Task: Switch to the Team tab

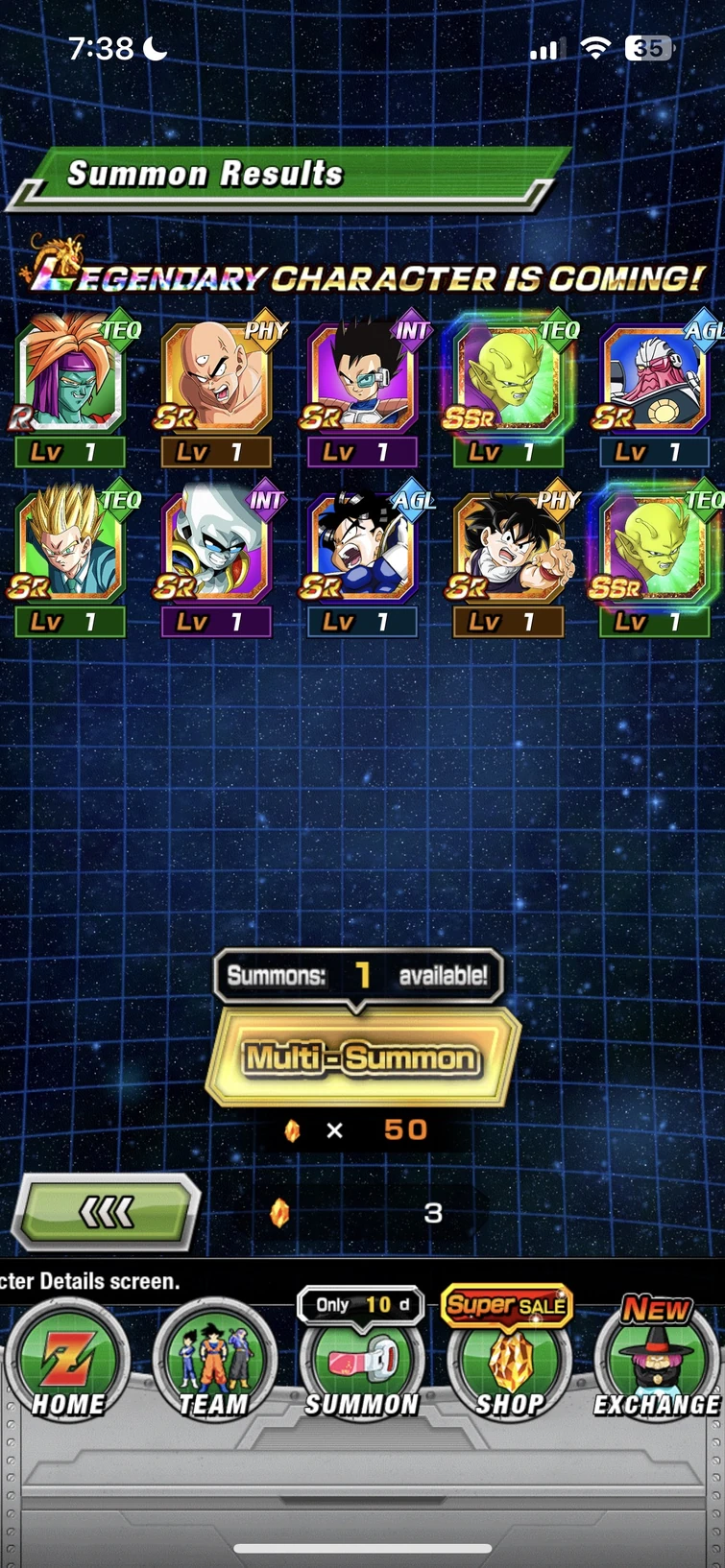Action: (x=213, y=1363)
